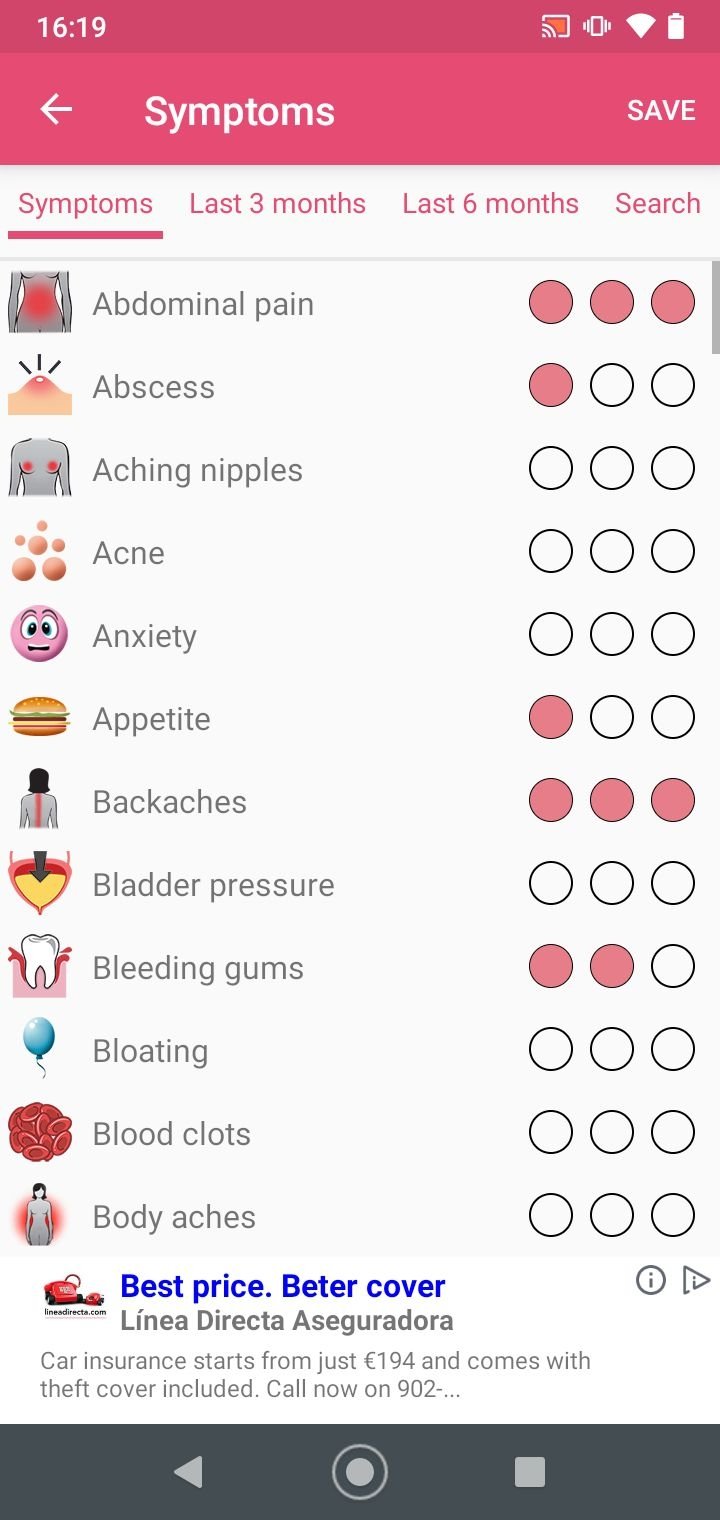
Task: Open the ad info icon
Action: click(651, 1280)
